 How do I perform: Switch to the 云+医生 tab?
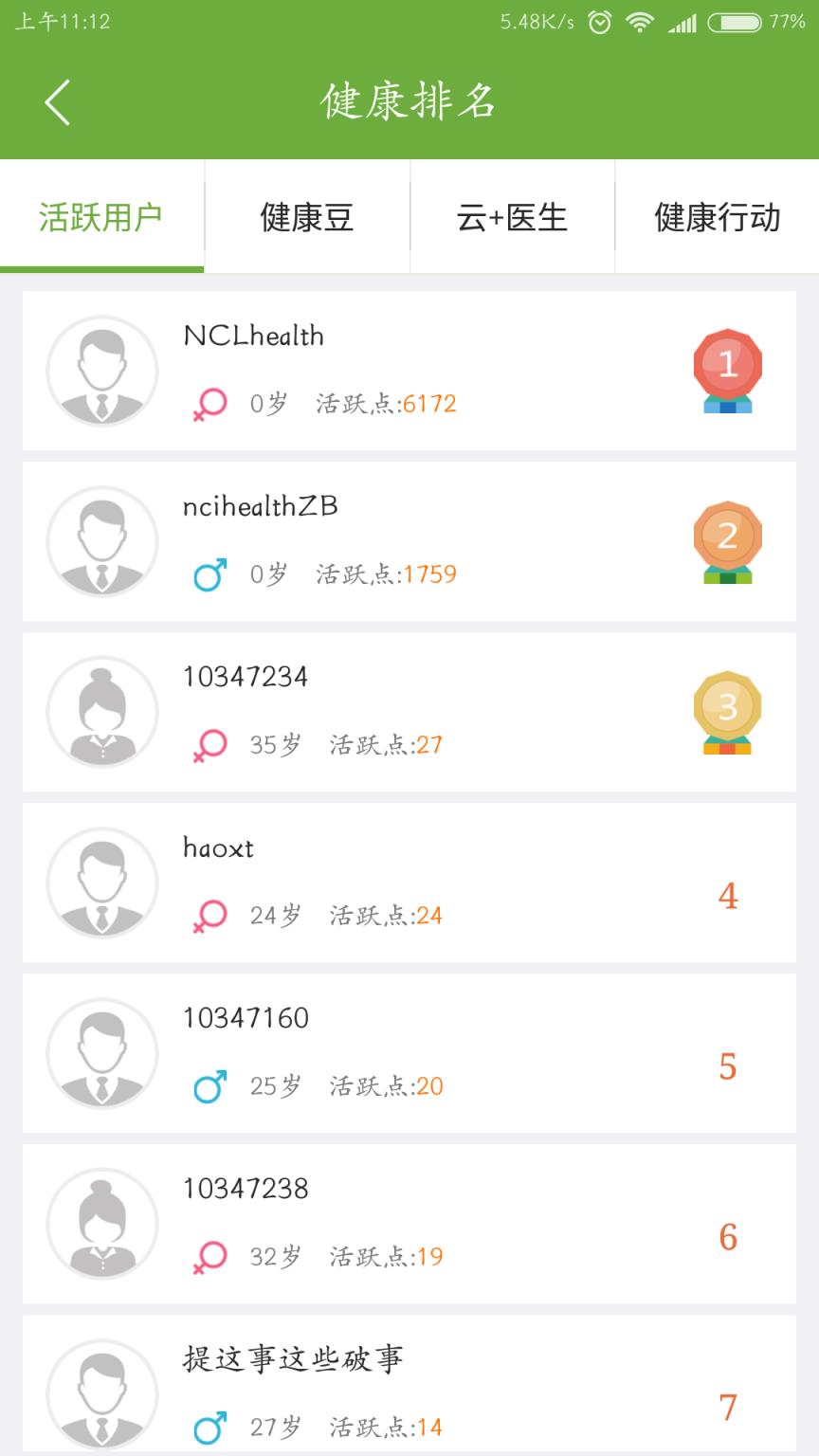pos(511,216)
